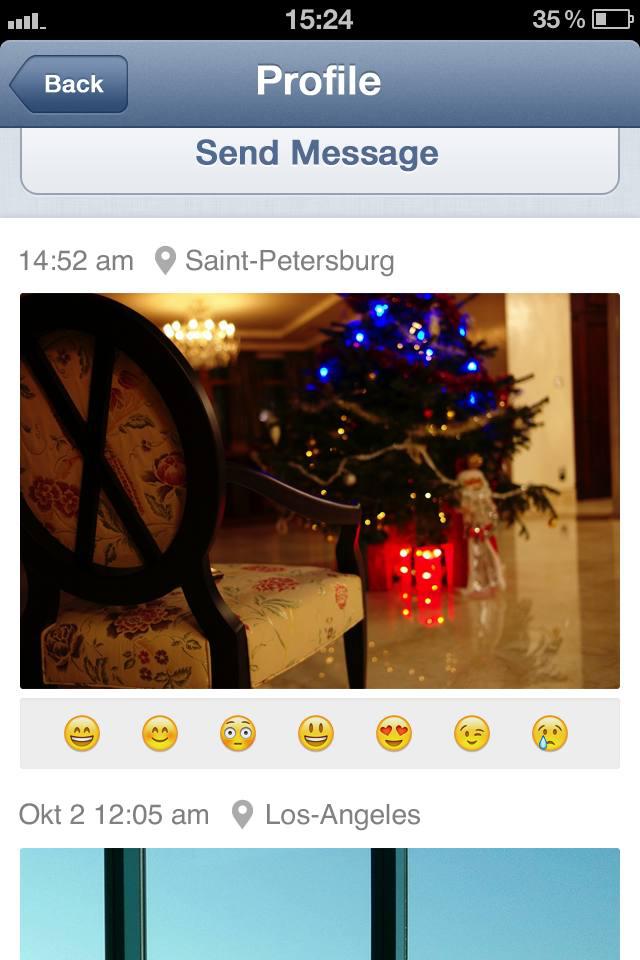React with the crying emoji

tap(550, 735)
